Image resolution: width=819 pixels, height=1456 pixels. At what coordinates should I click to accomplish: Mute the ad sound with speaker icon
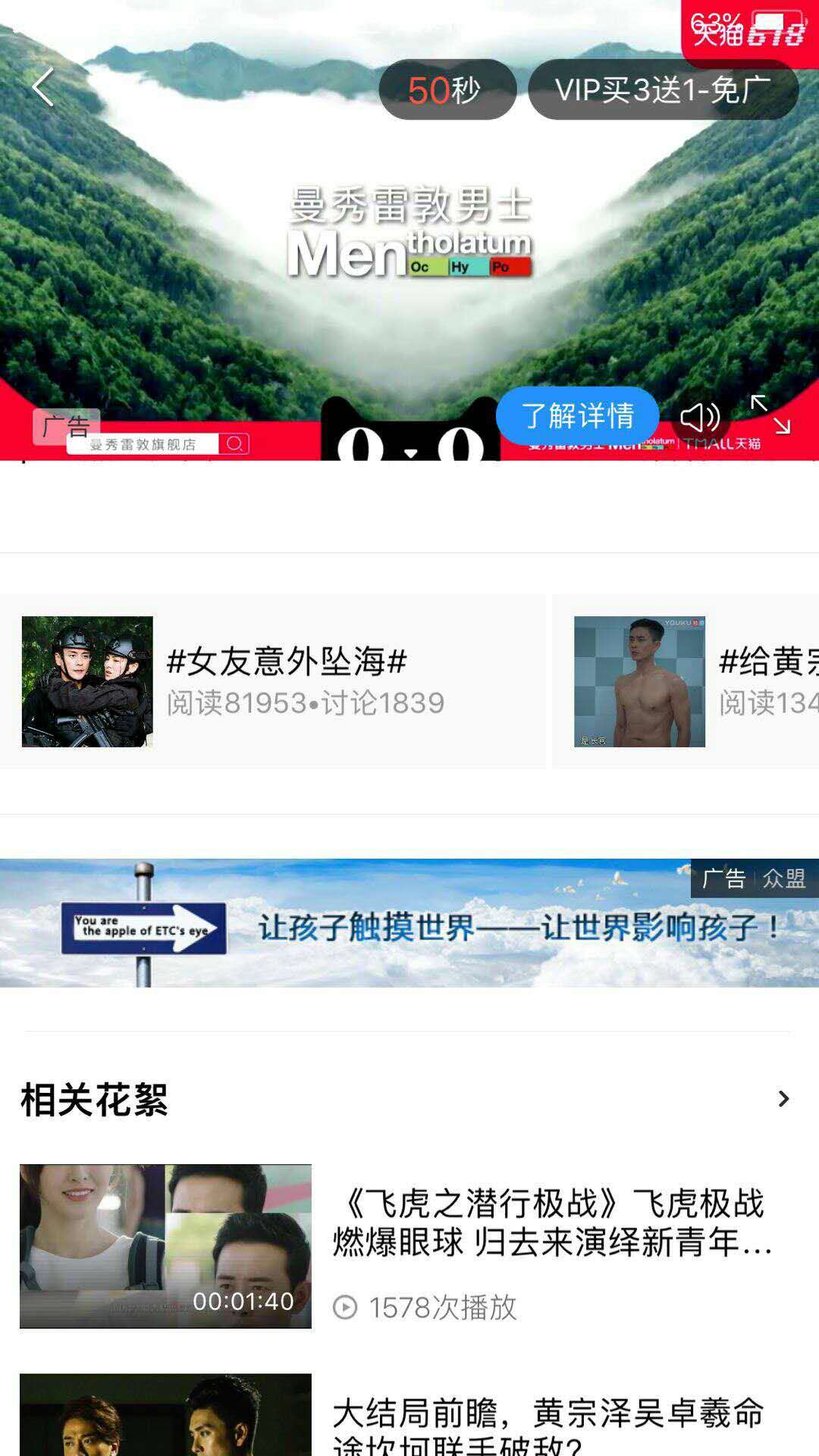tap(699, 417)
